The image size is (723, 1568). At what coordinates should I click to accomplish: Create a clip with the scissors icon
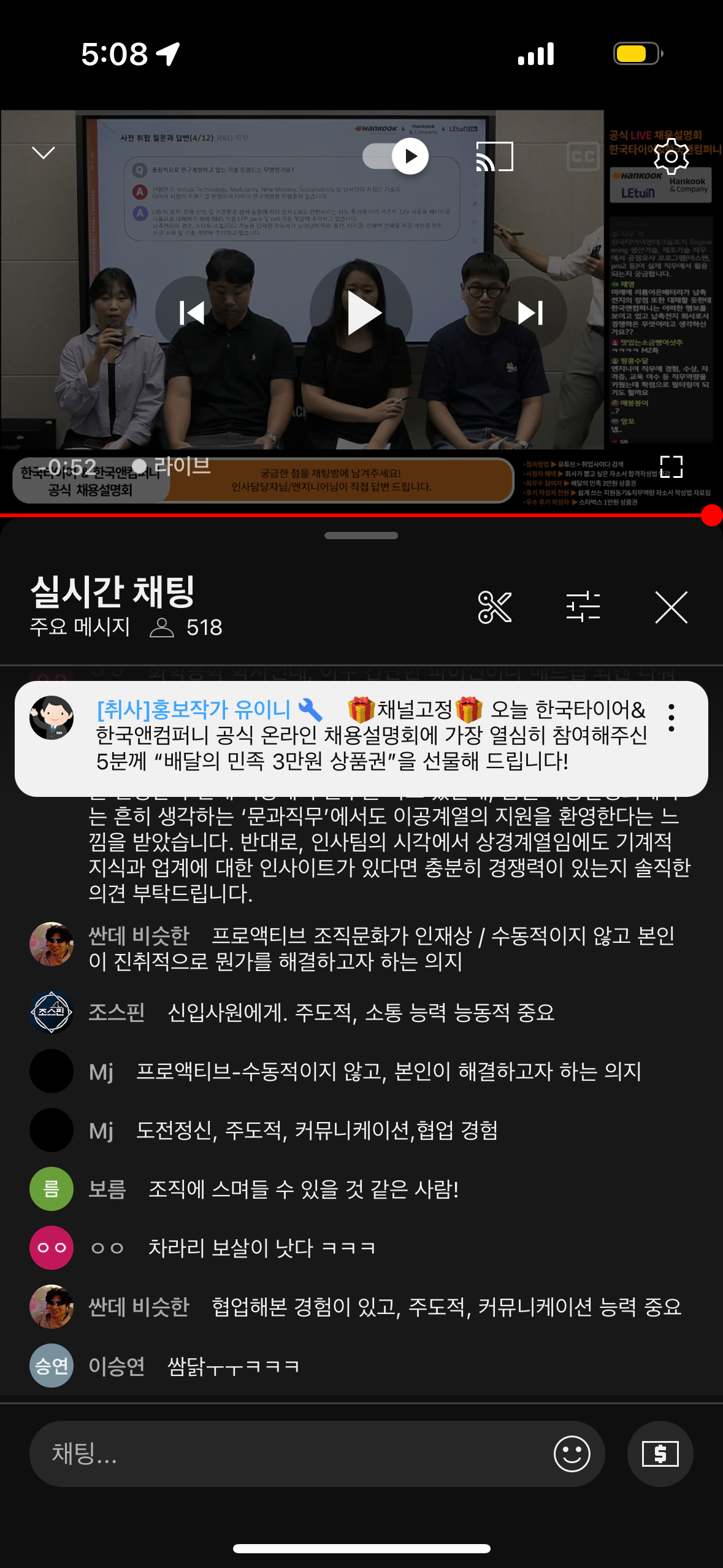pyautogui.click(x=494, y=607)
